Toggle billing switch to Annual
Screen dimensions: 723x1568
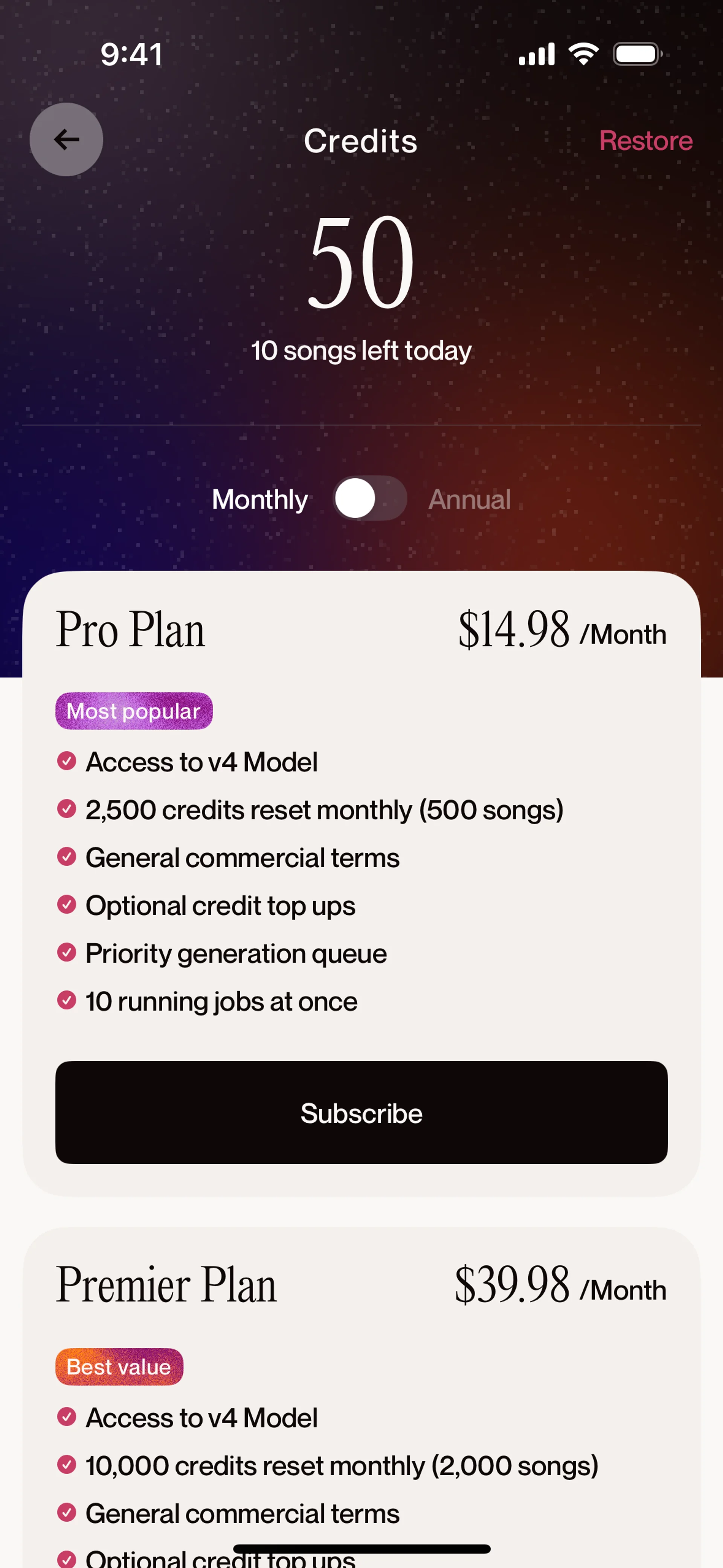(x=369, y=498)
